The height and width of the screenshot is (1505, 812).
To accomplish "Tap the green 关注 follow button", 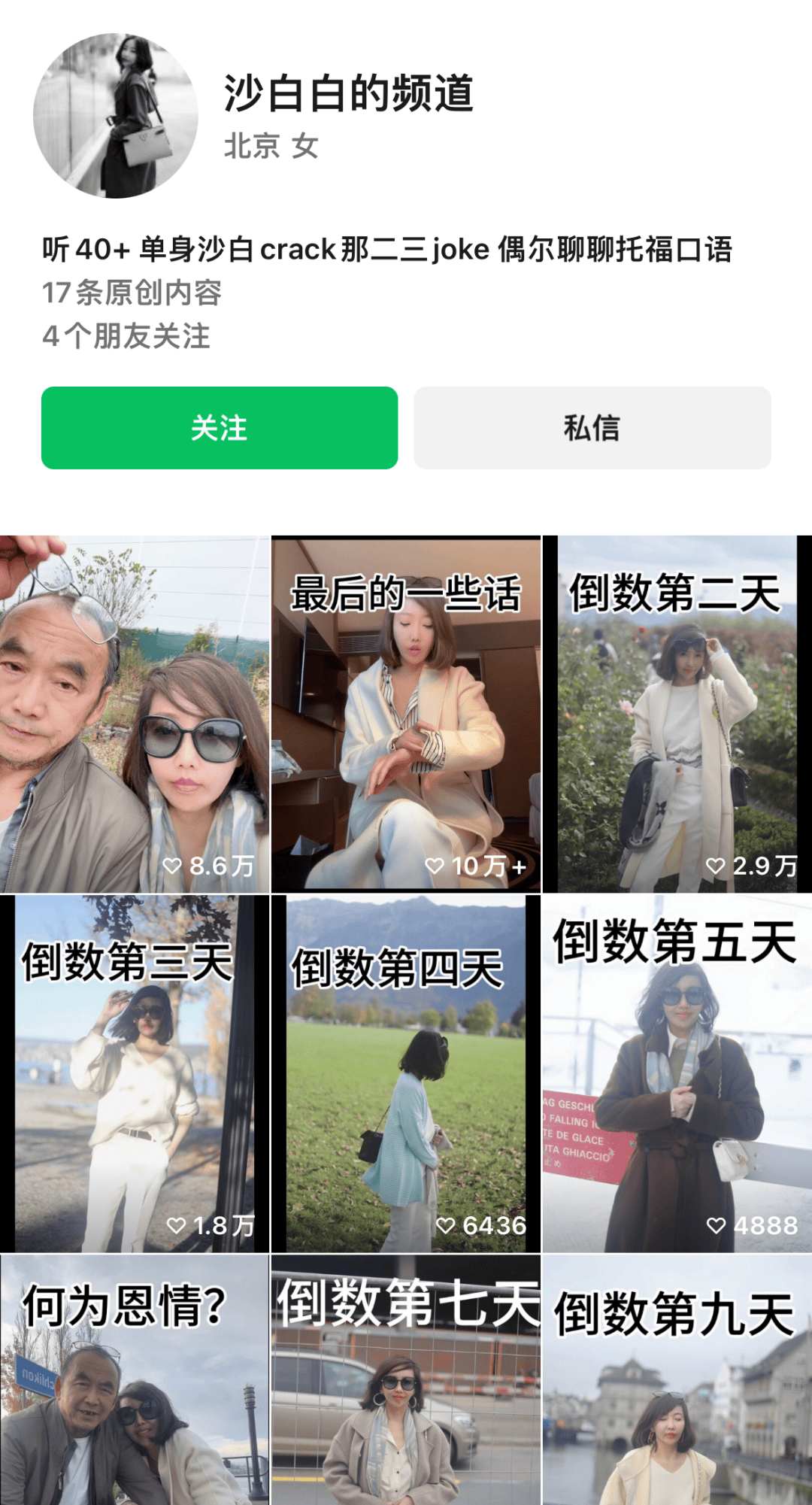I will tap(219, 428).
